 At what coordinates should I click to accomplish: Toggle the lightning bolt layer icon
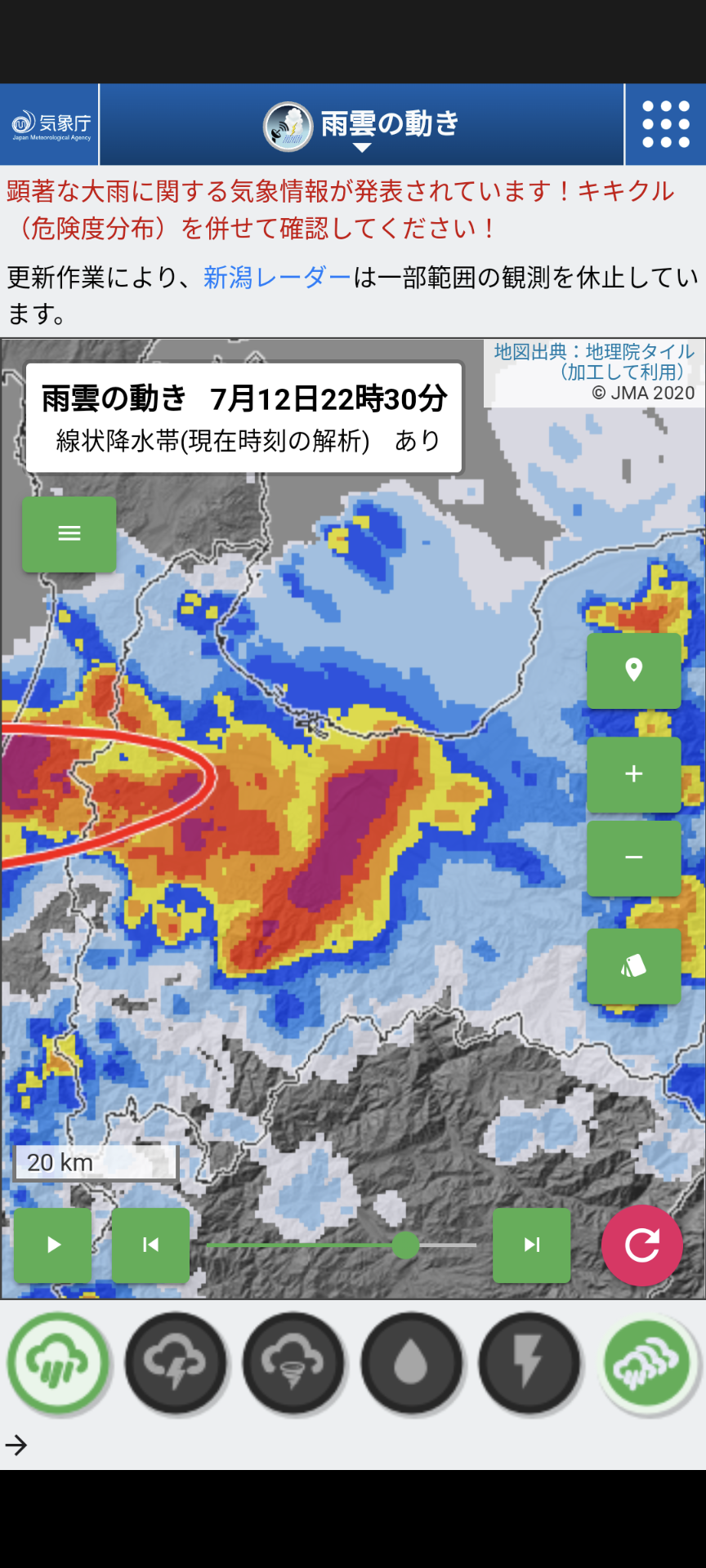tap(529, 1363)
